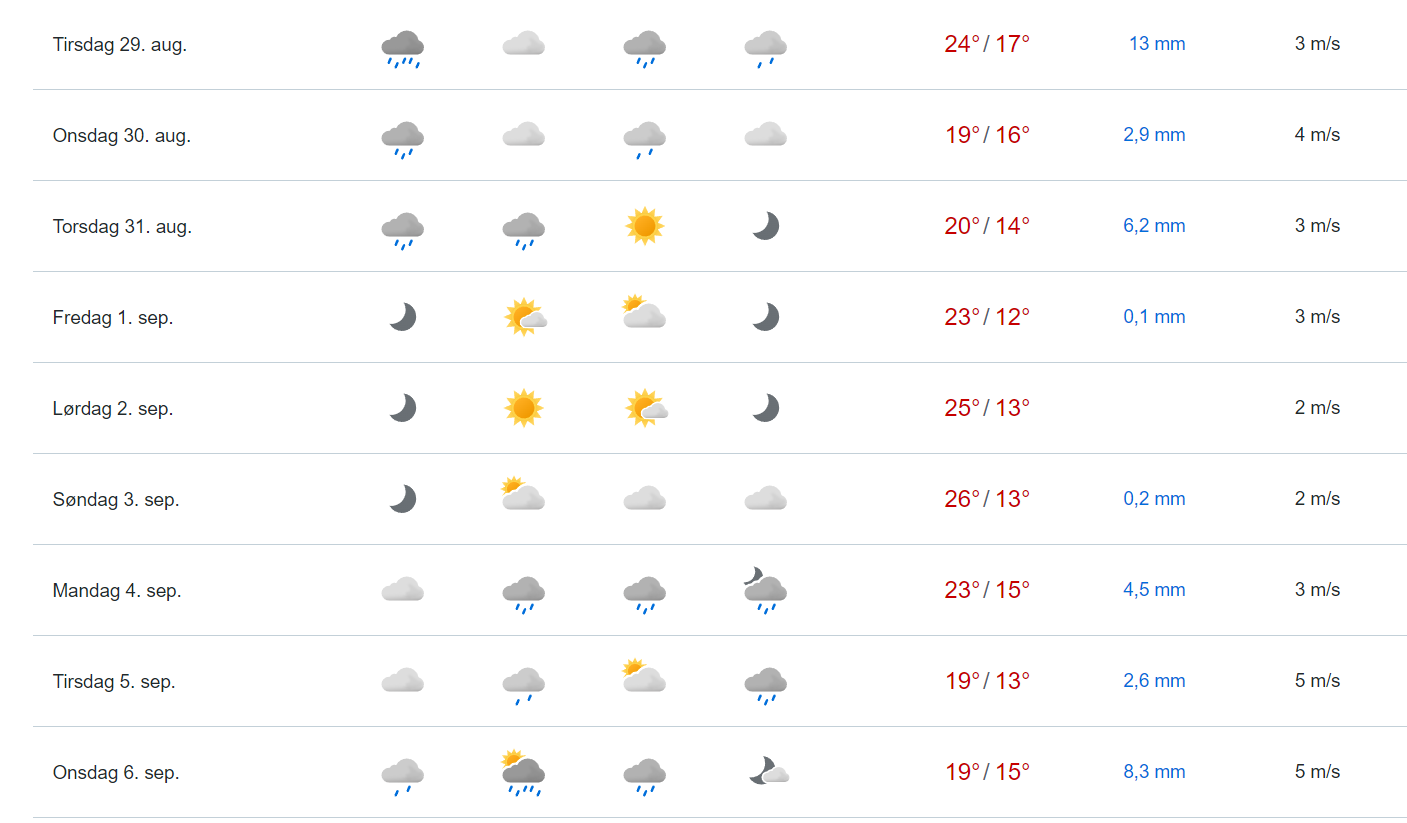Viewport: 1407px width, 823px height.
Task: Open the forecast for Tirsdag 29. aug.
Action: click(x=120, y=45)
